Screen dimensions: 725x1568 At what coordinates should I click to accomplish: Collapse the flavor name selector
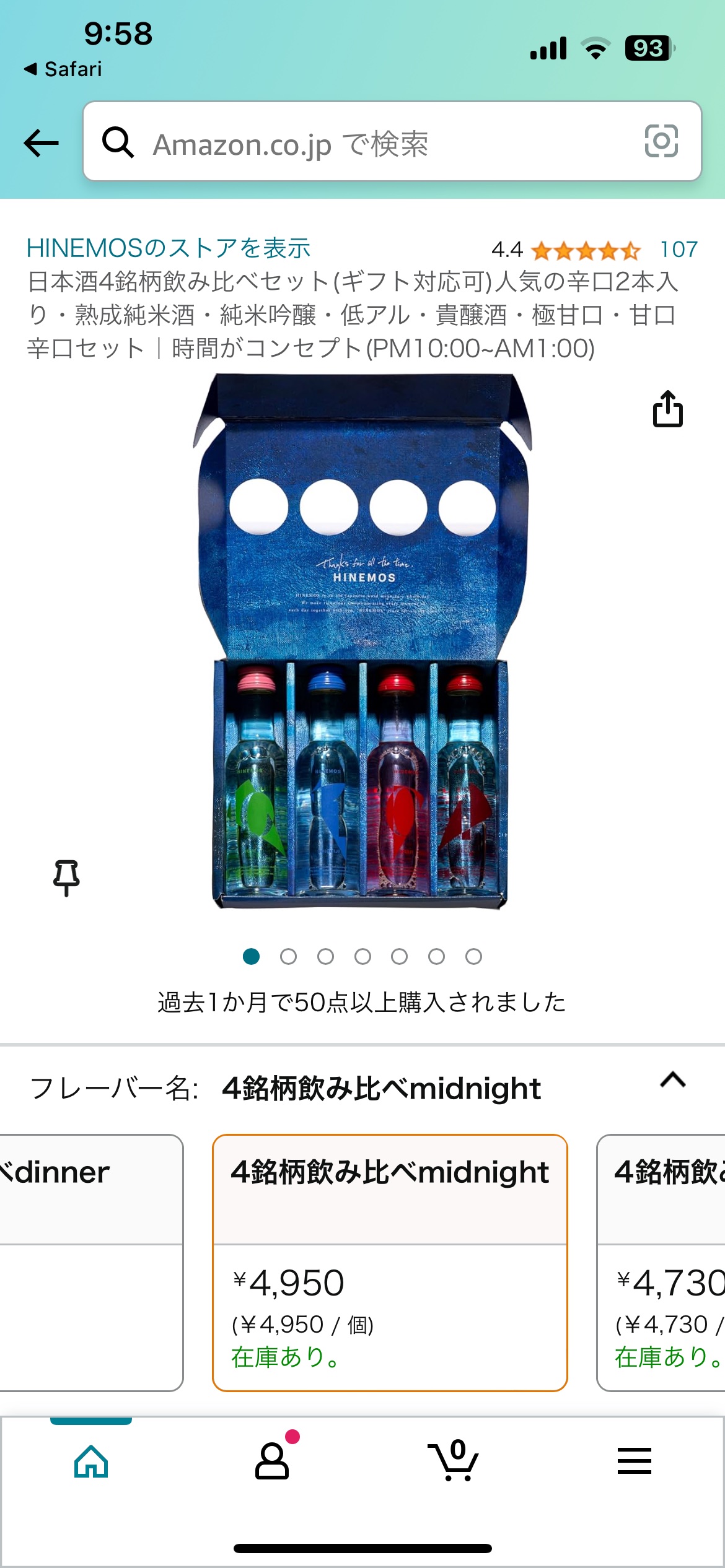tap(672, 1081)
